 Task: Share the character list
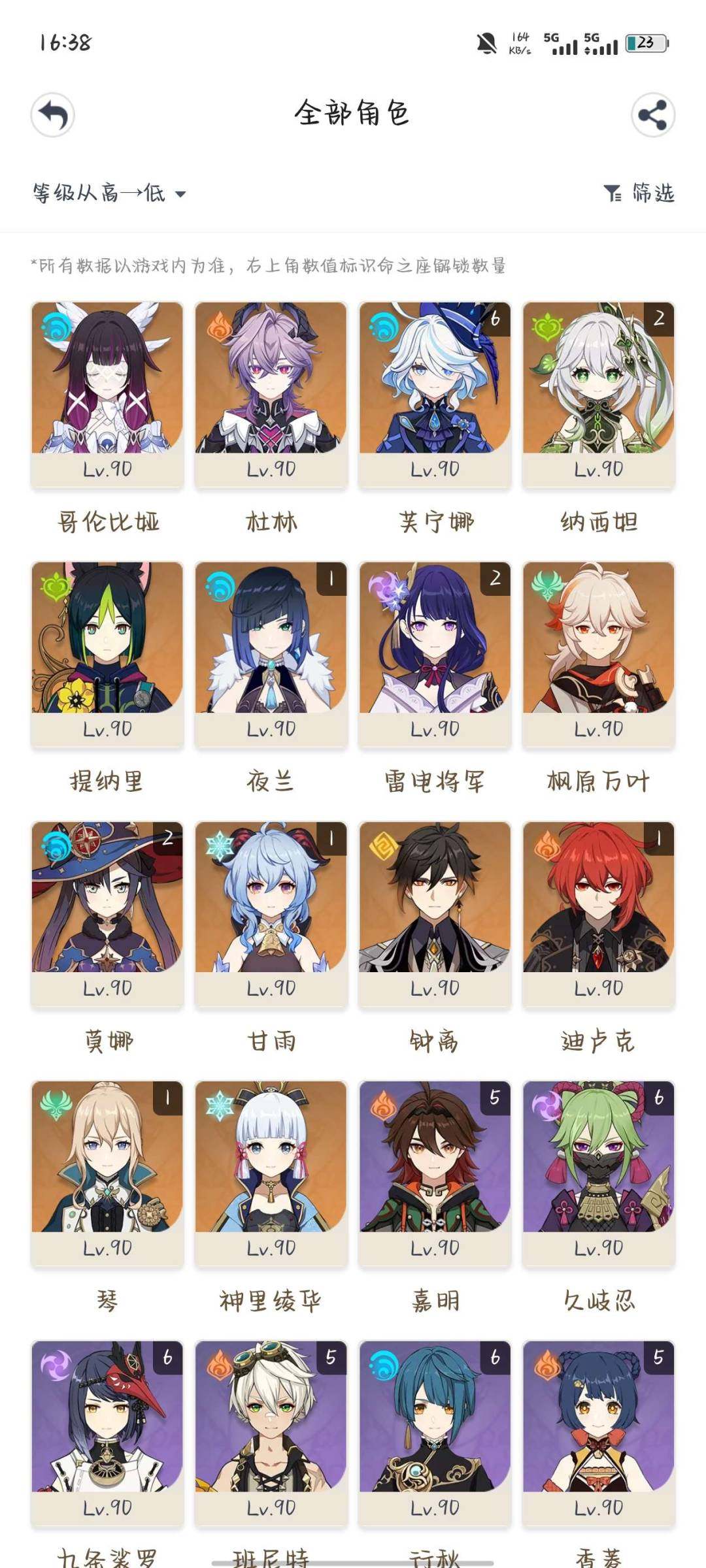652,116
